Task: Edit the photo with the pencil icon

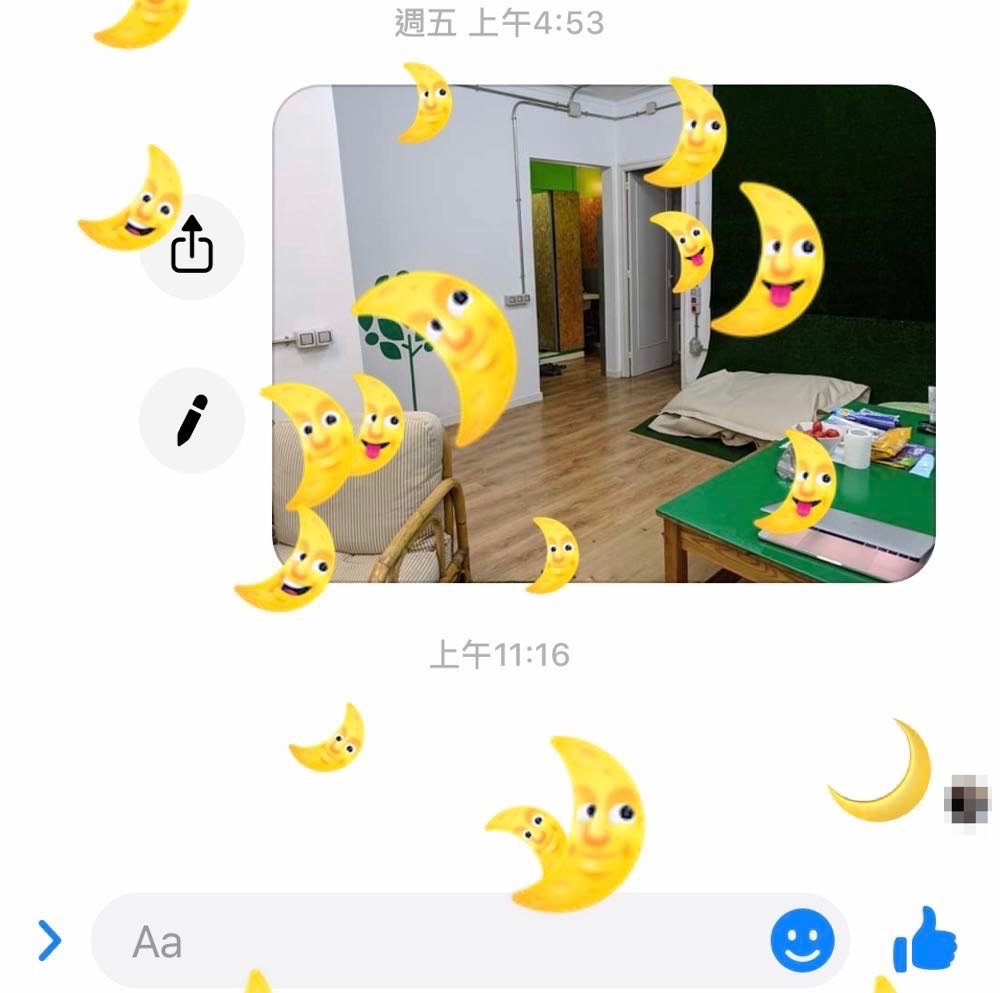Action: (192, 420)
